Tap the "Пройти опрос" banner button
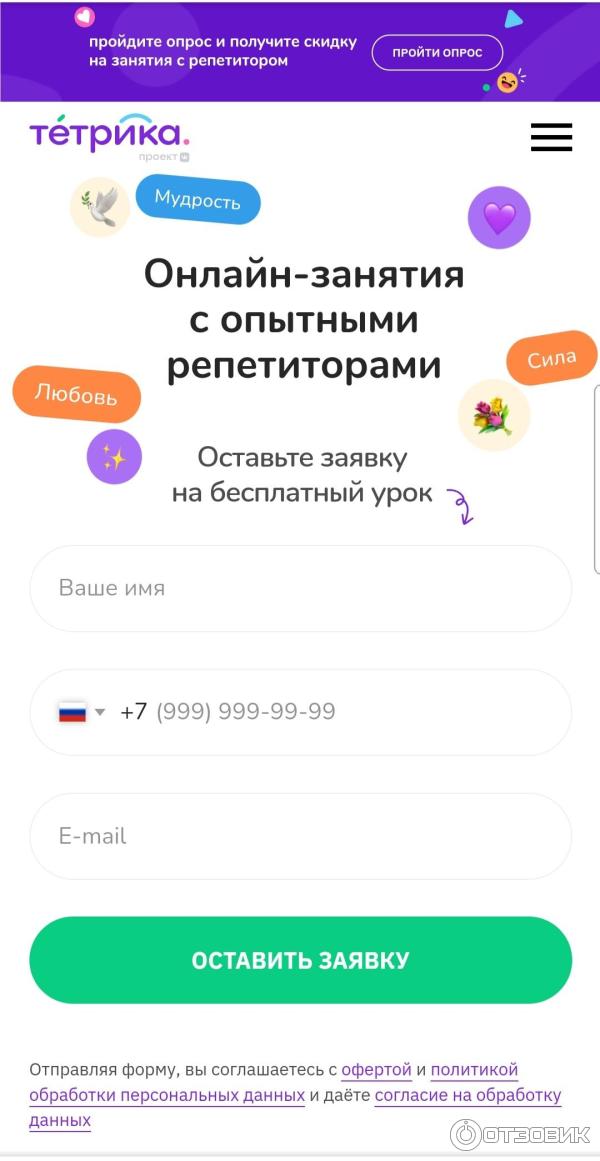Viewport: 600px width, 1161px height. [x=437, y=52]
